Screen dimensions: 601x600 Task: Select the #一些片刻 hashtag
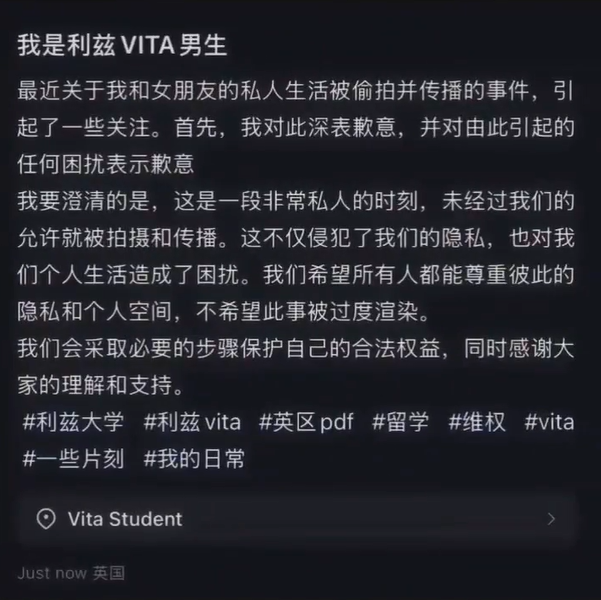(73, 459)
